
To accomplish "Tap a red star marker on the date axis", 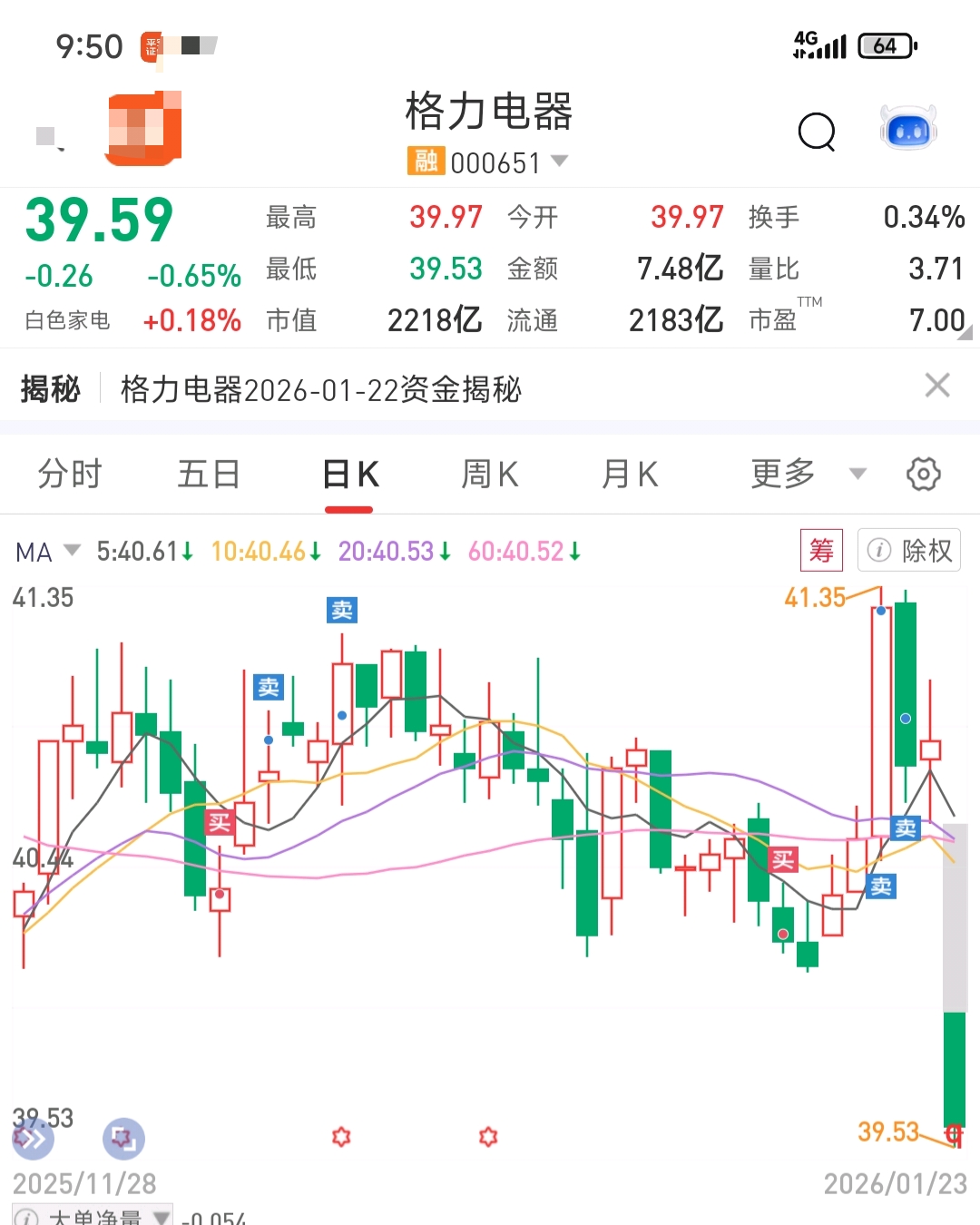I will point(340,1136).
